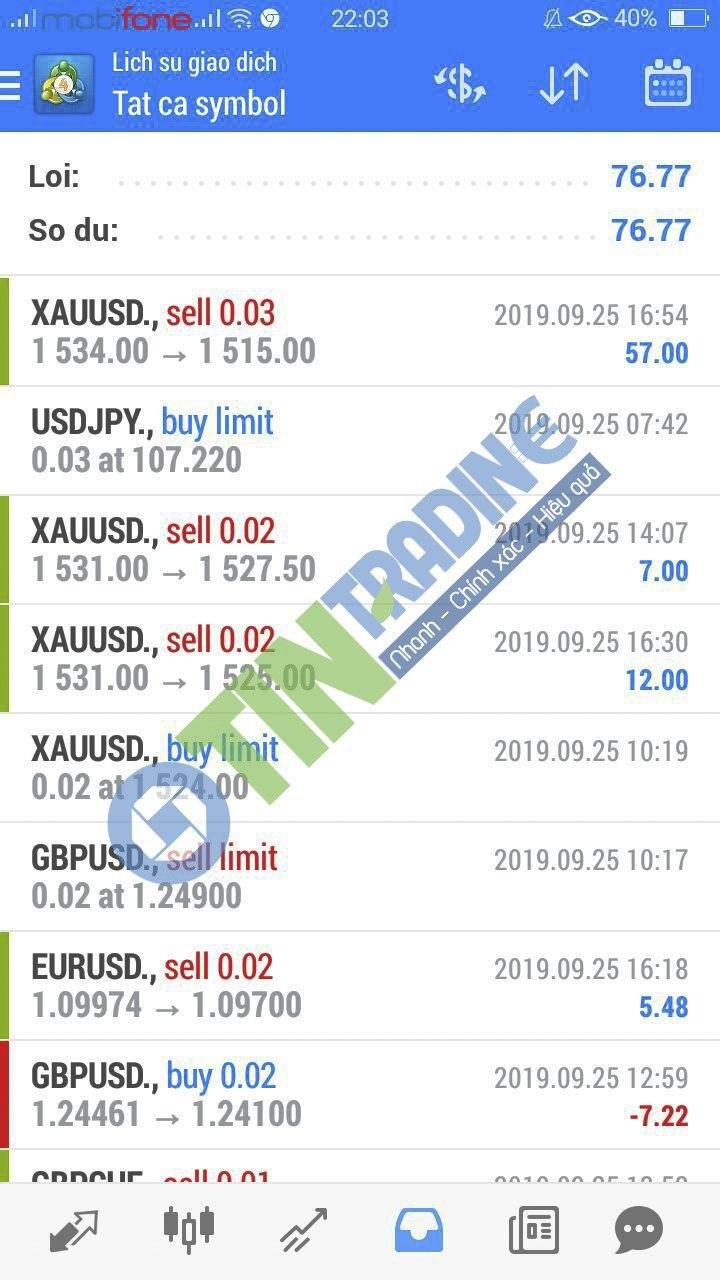Open the News tab

533,1229
